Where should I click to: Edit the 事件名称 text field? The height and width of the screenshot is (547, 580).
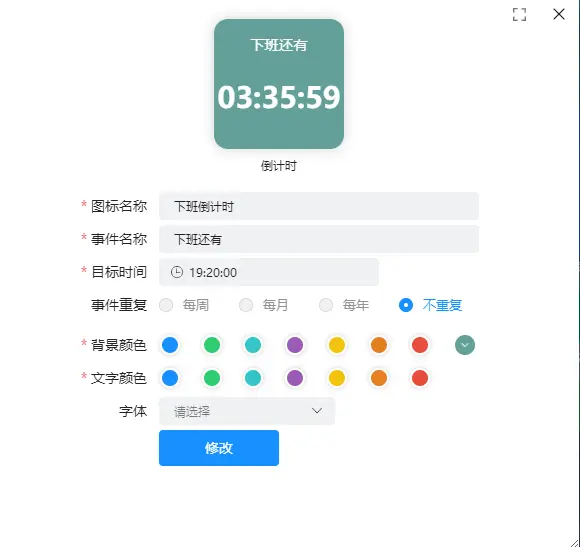coord(319,239)
